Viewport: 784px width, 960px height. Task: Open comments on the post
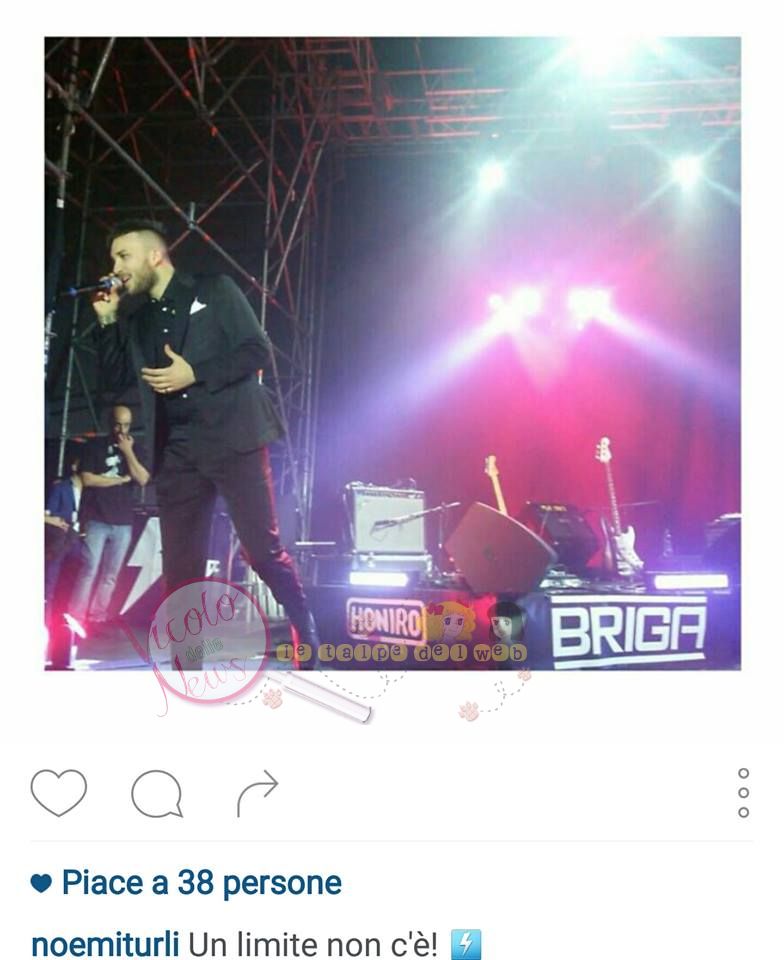(x=157, y=794)
